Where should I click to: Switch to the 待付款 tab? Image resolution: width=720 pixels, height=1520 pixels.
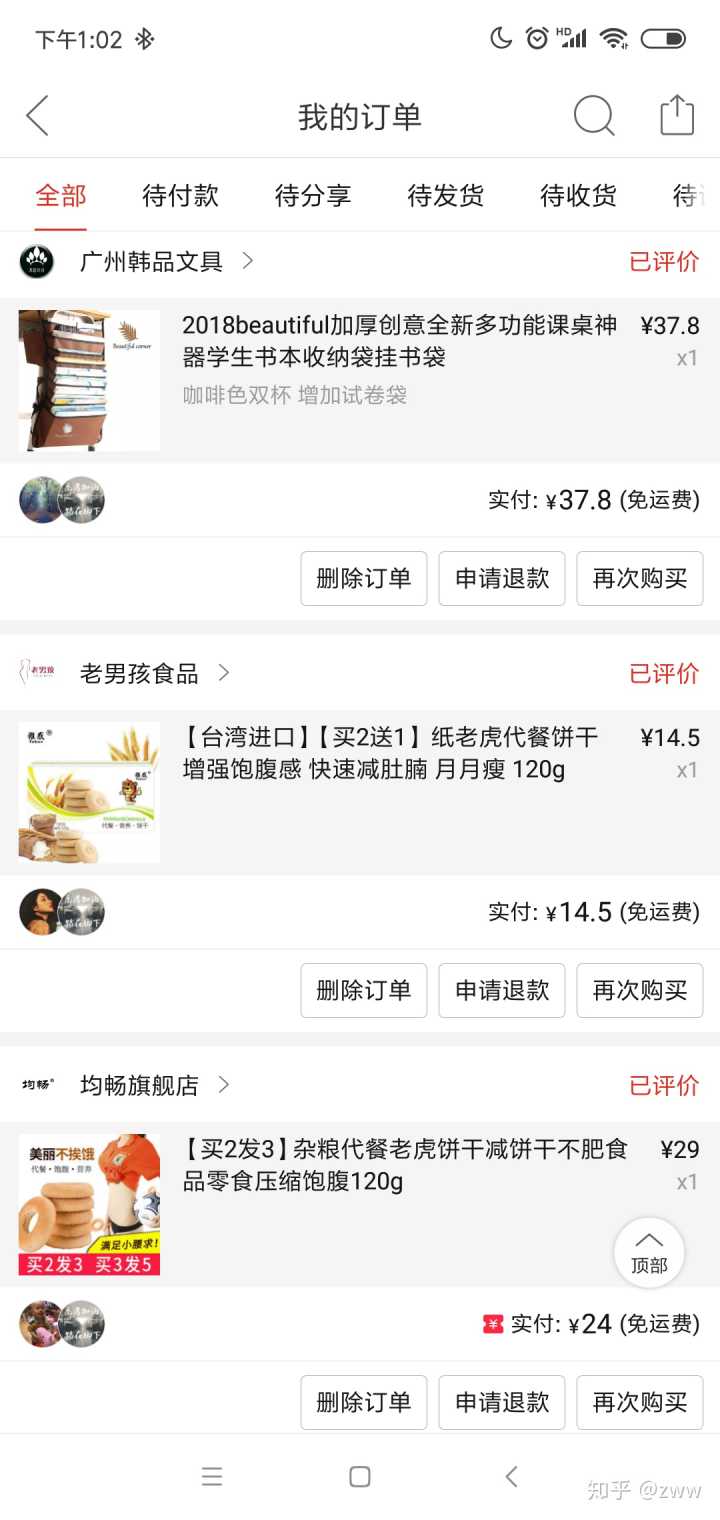180,195
